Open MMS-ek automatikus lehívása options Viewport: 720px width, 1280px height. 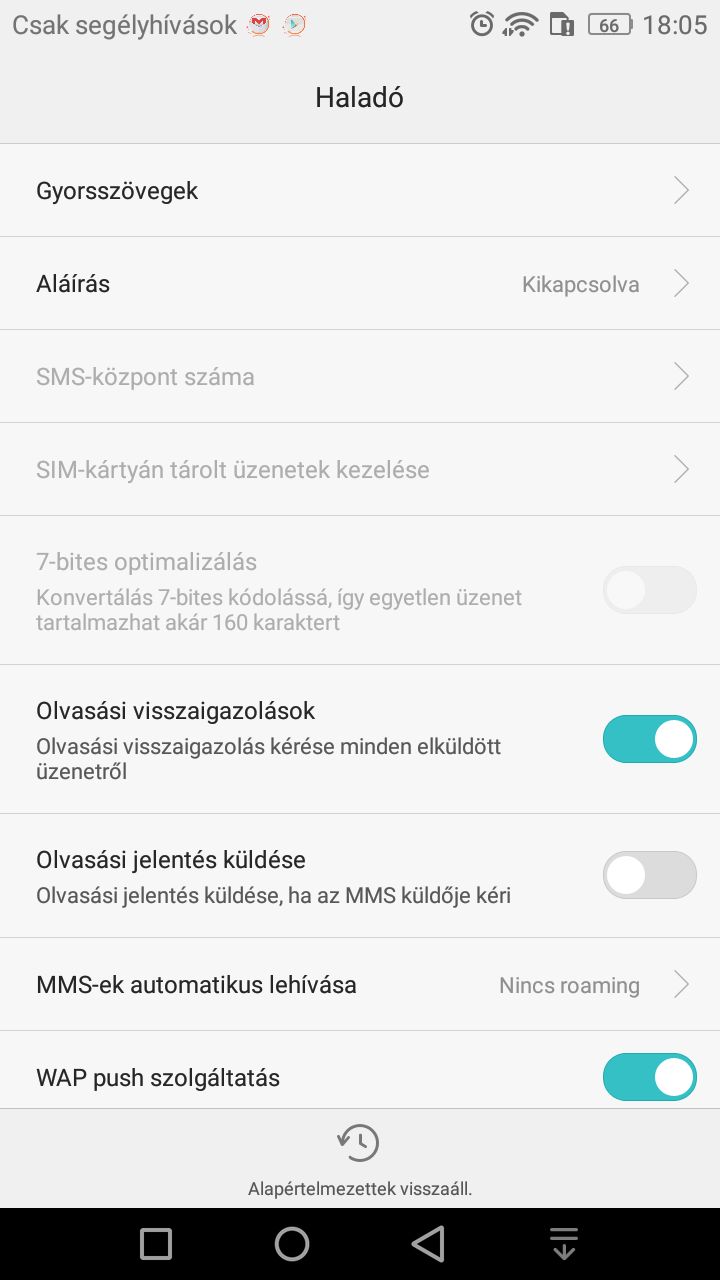[x=360, y=984]
